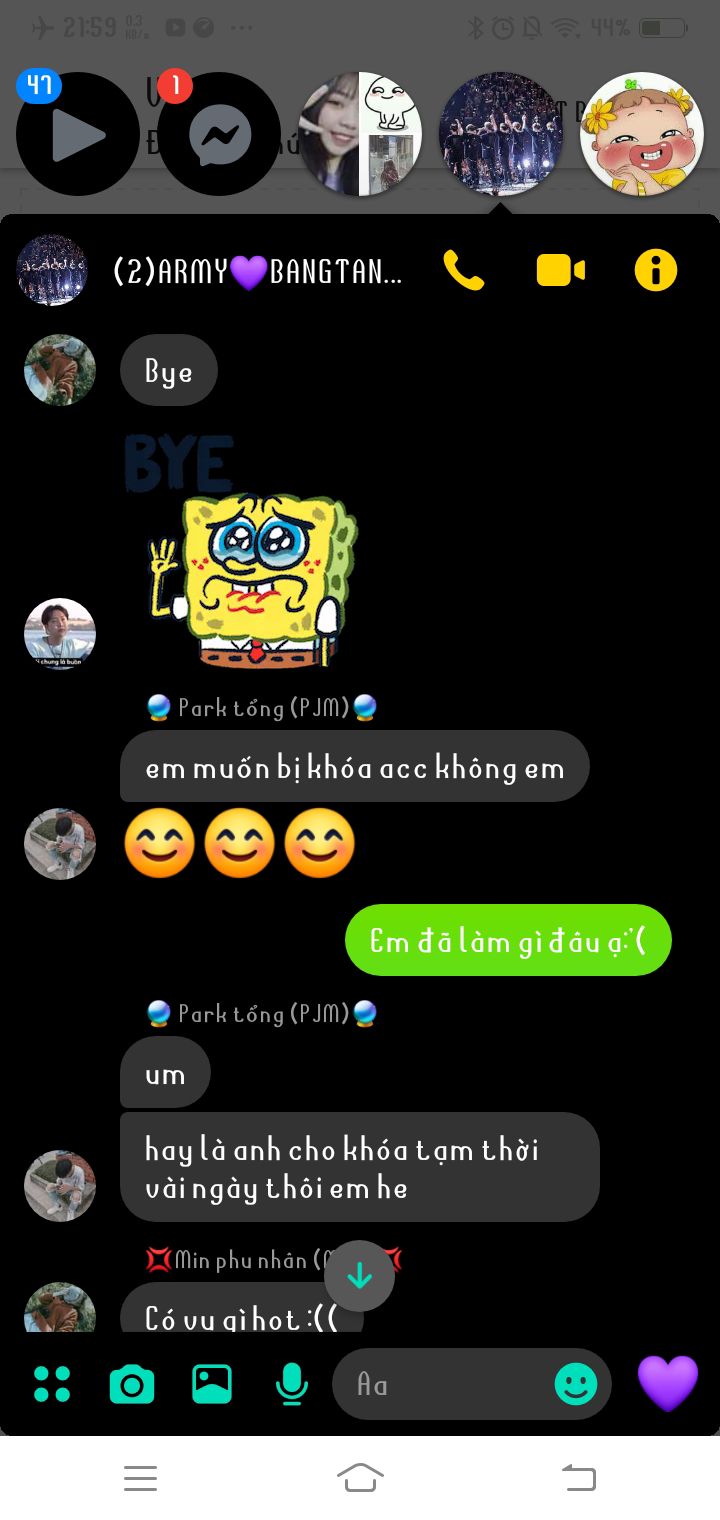The height and width of the screenshot is (1520, 720).
Task: Switch to the baby cartoon chat head
Action: pos(642,134)
